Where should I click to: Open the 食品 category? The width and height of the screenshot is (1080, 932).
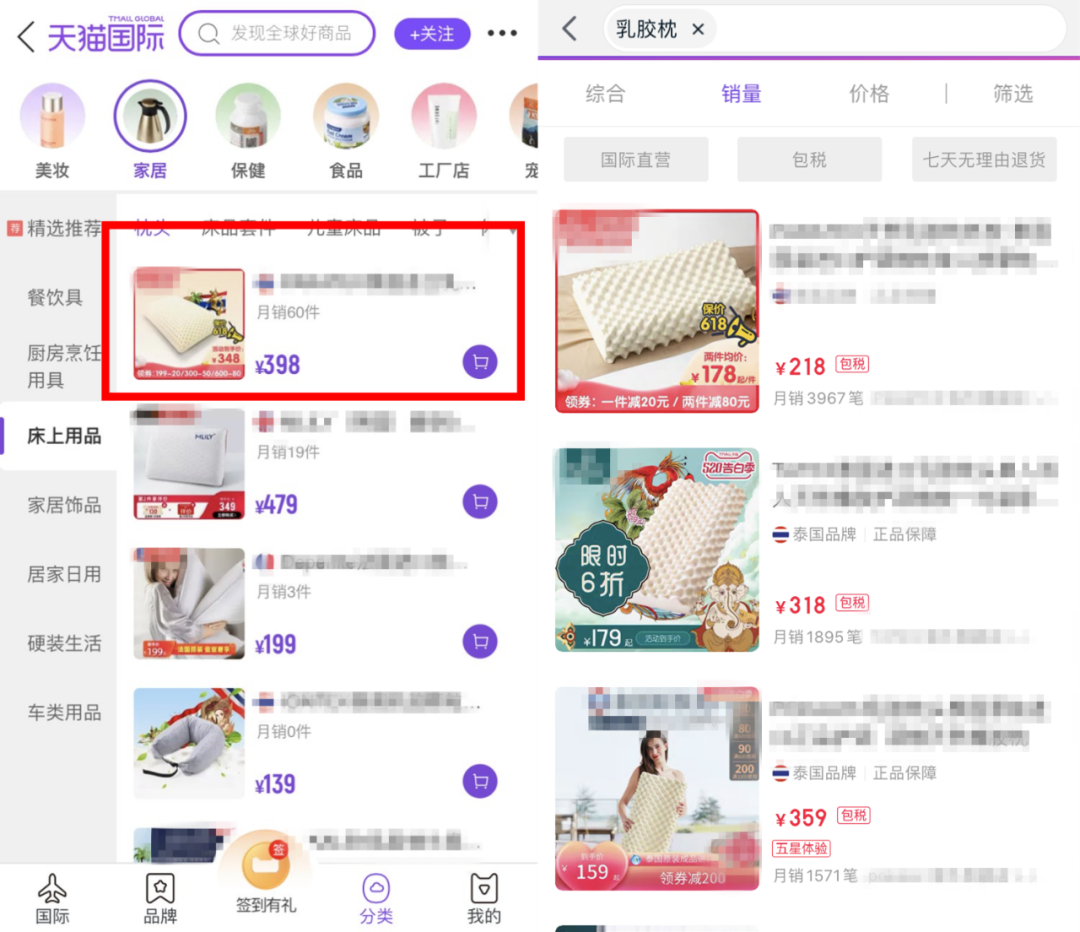click(x=346, y=131)
